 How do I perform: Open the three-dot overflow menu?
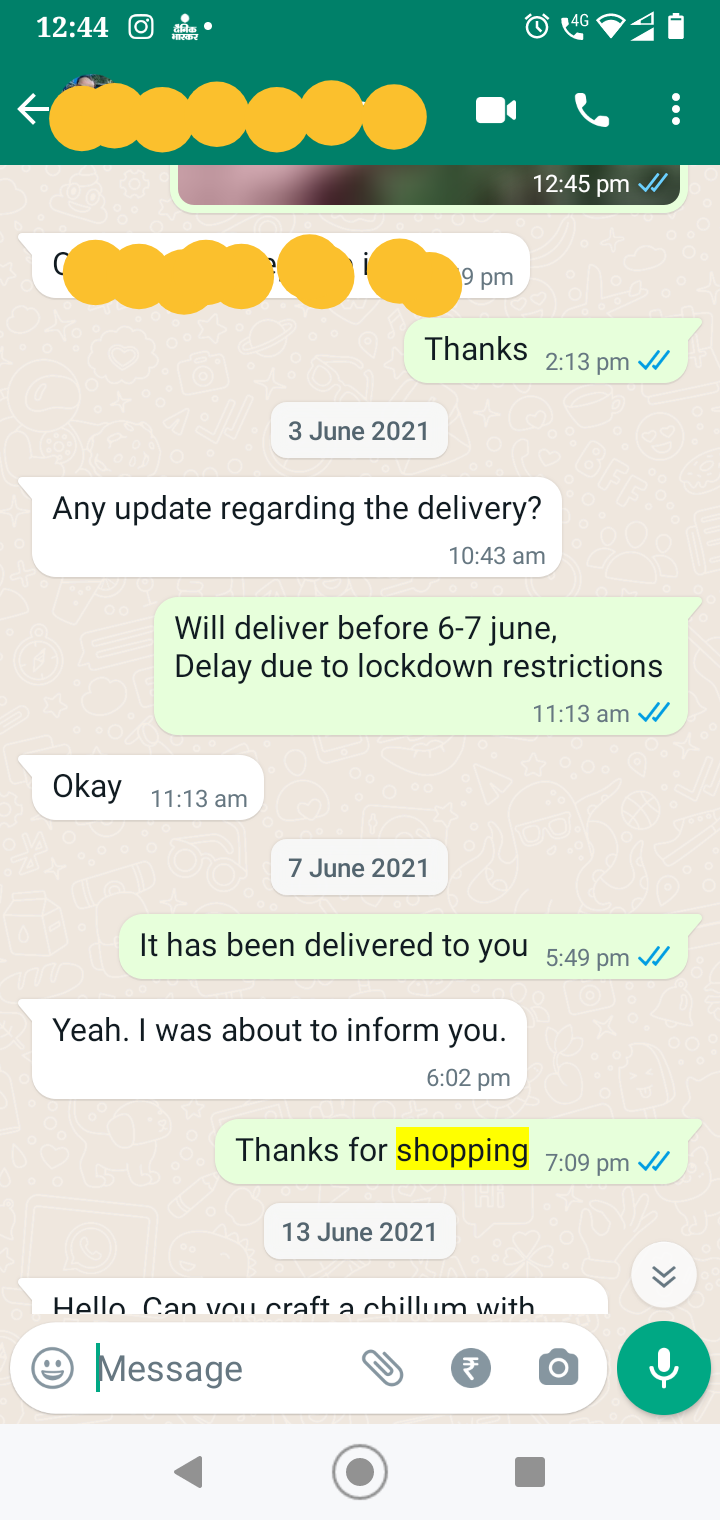click(676, 110)
